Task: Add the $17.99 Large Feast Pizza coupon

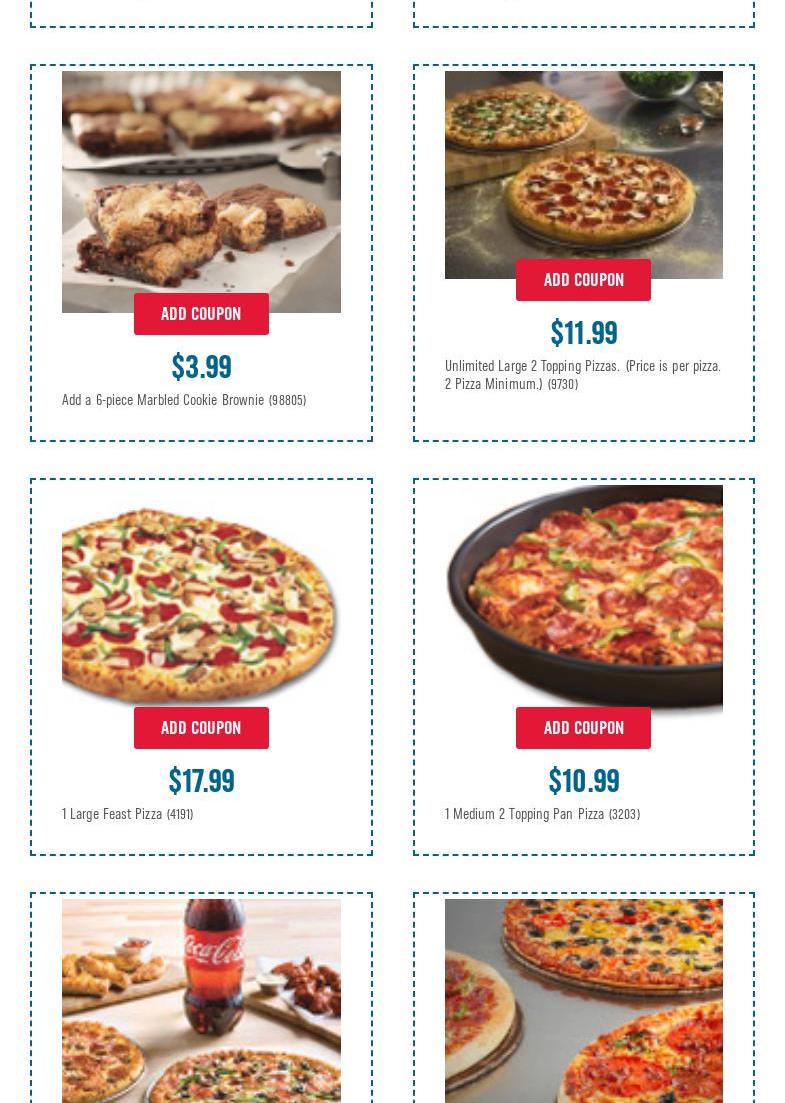Action: (201, 728)
